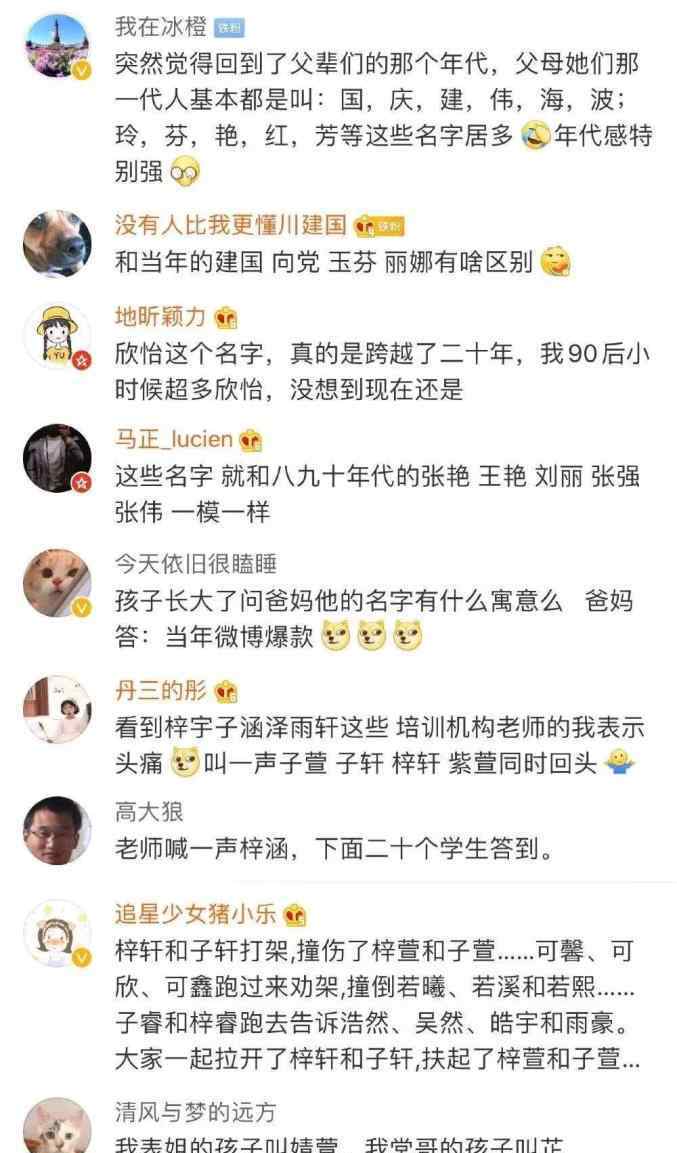Tap username 丹三的彤
Screen dimensions: 677x1153
pyautogui.click(x=160, y=690)
